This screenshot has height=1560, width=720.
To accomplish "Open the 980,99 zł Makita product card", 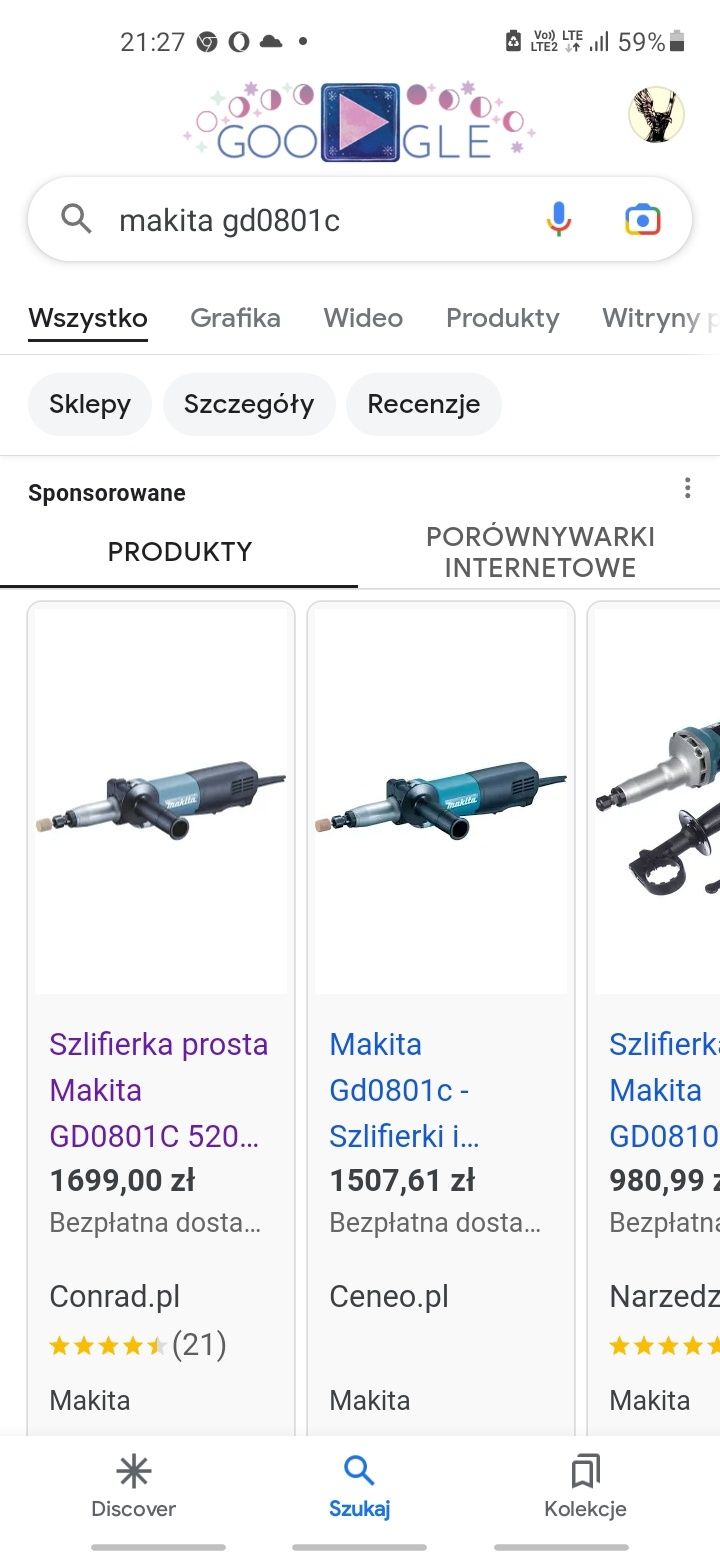I will point(654,1018).
